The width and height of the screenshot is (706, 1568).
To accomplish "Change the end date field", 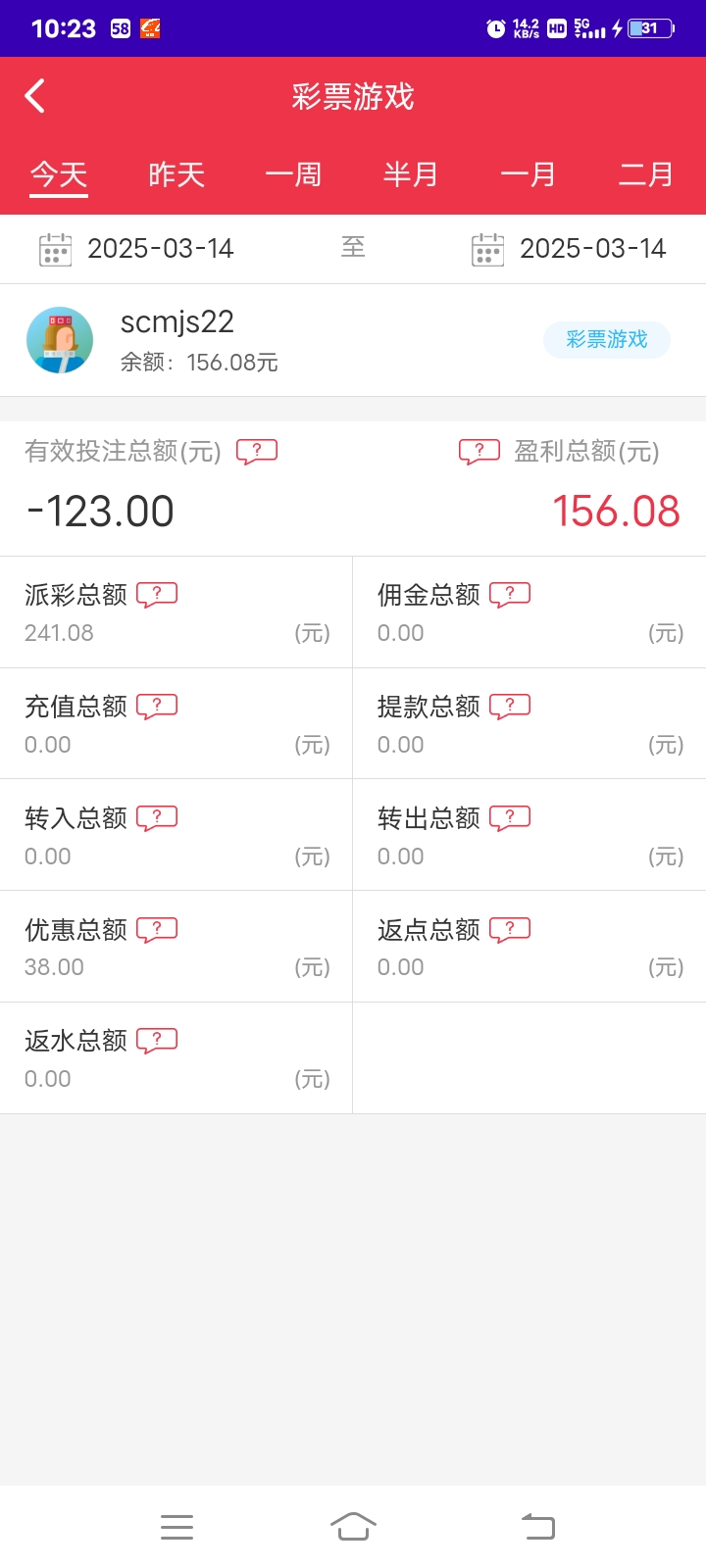I will 569,249.
